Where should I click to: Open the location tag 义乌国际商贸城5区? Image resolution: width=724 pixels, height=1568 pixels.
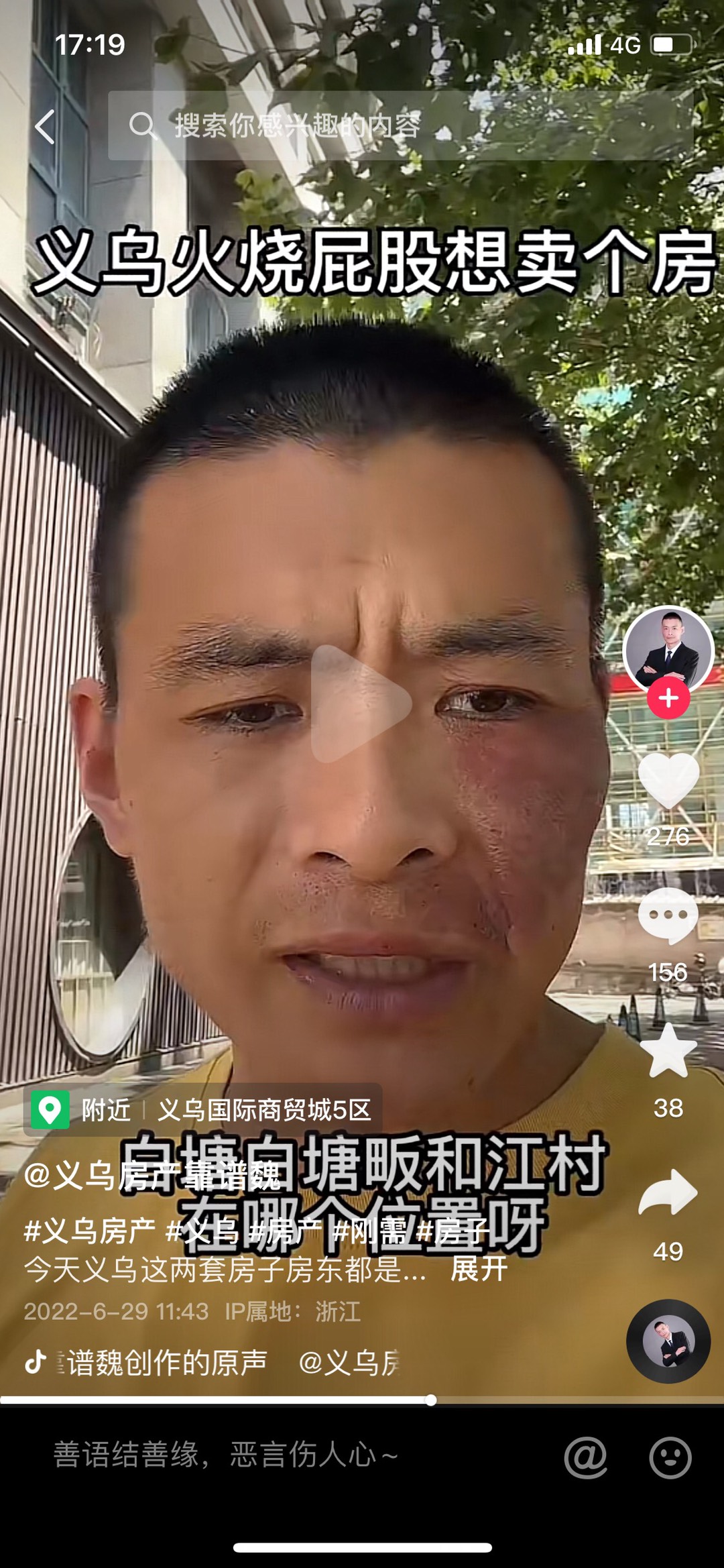(264, 1111)
